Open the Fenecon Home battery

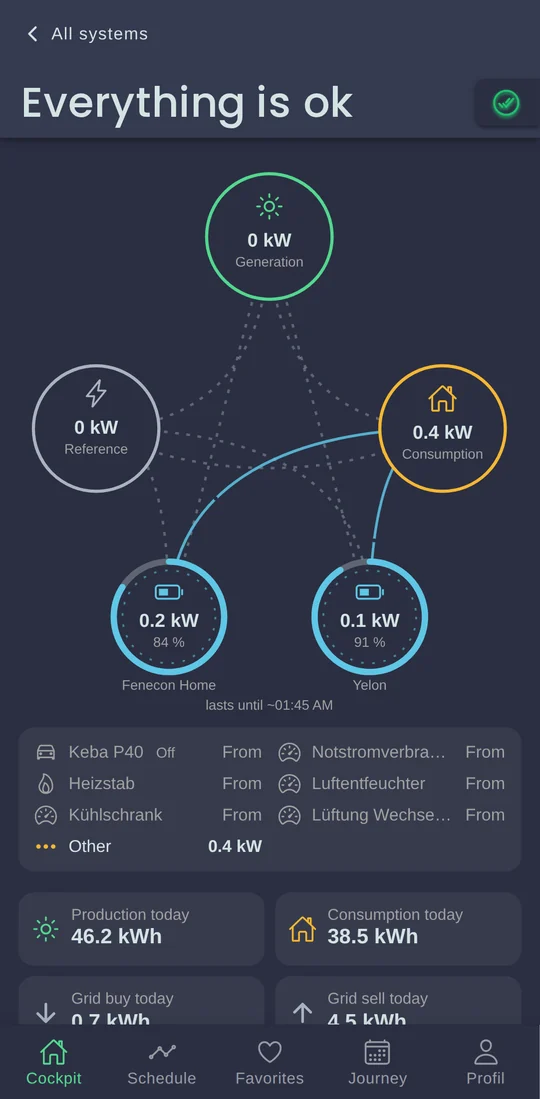pos(168,617)
